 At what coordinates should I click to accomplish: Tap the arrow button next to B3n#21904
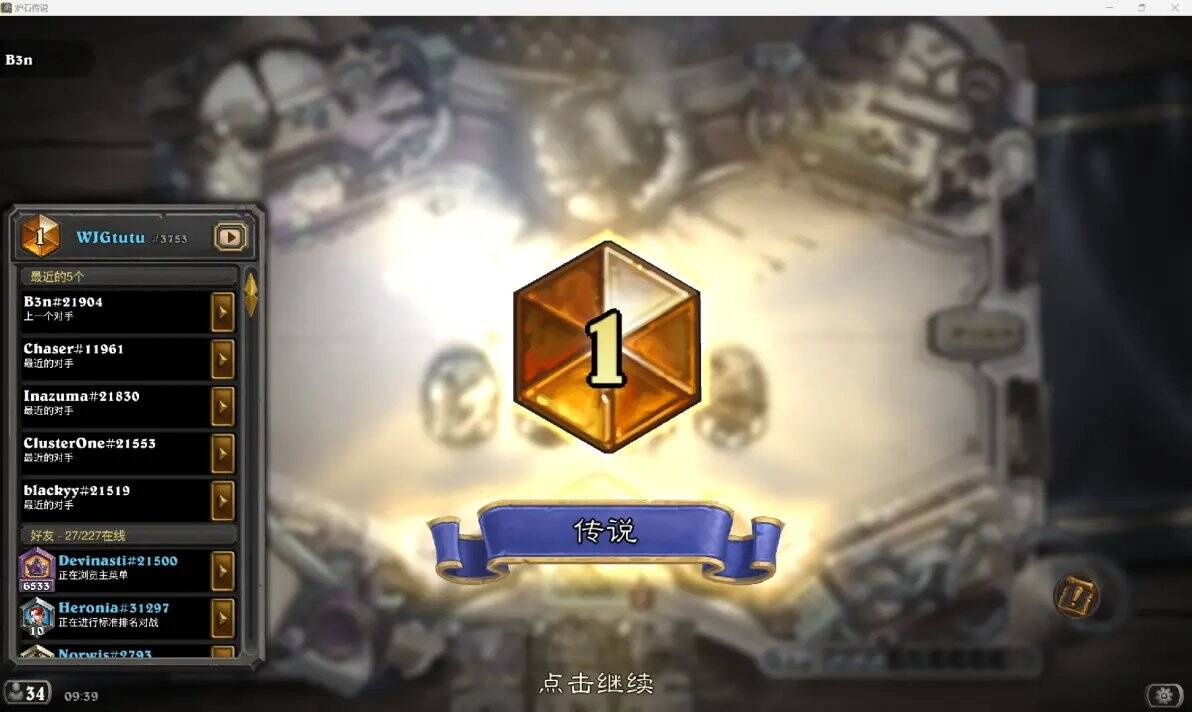[x=222, y=312]
